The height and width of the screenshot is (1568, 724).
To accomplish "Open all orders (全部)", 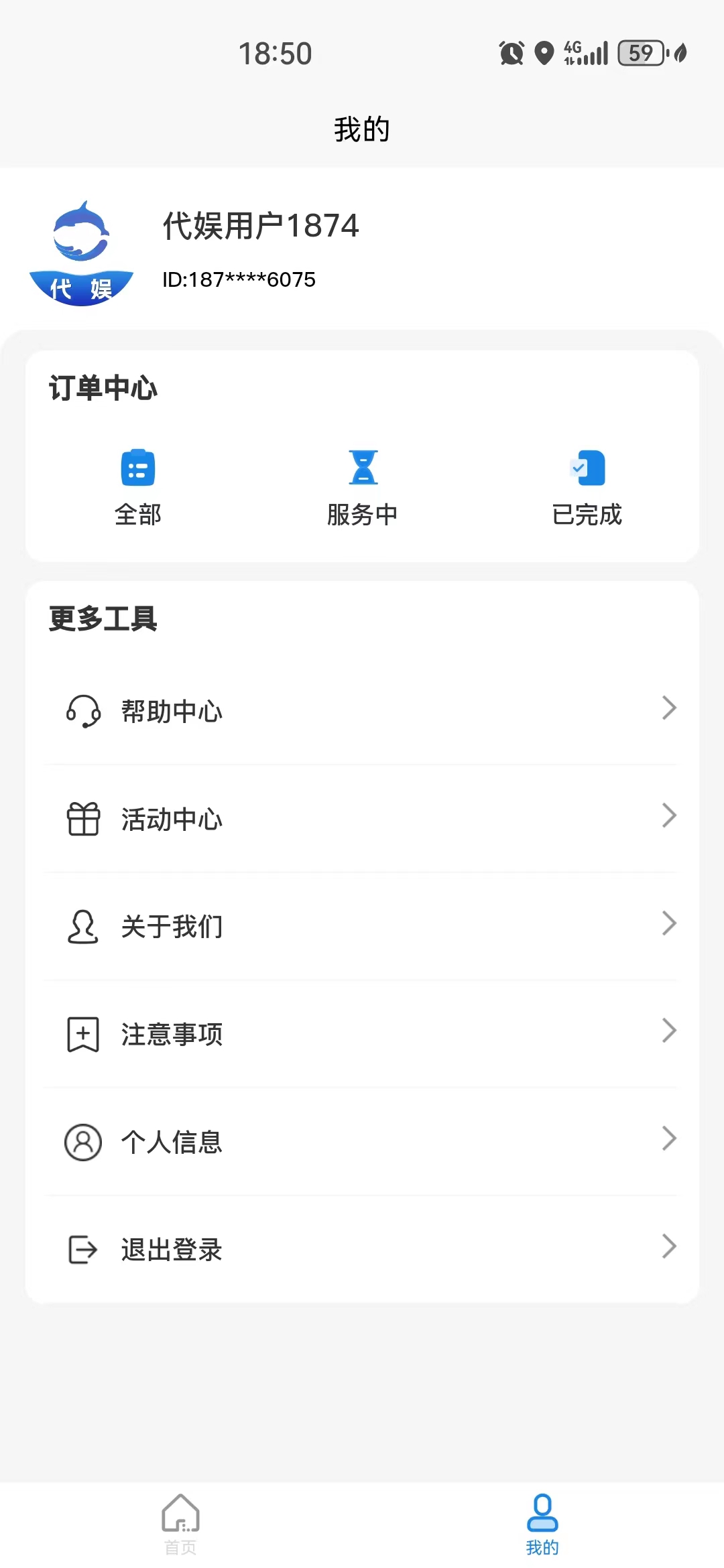I will [x=138, y=487].
